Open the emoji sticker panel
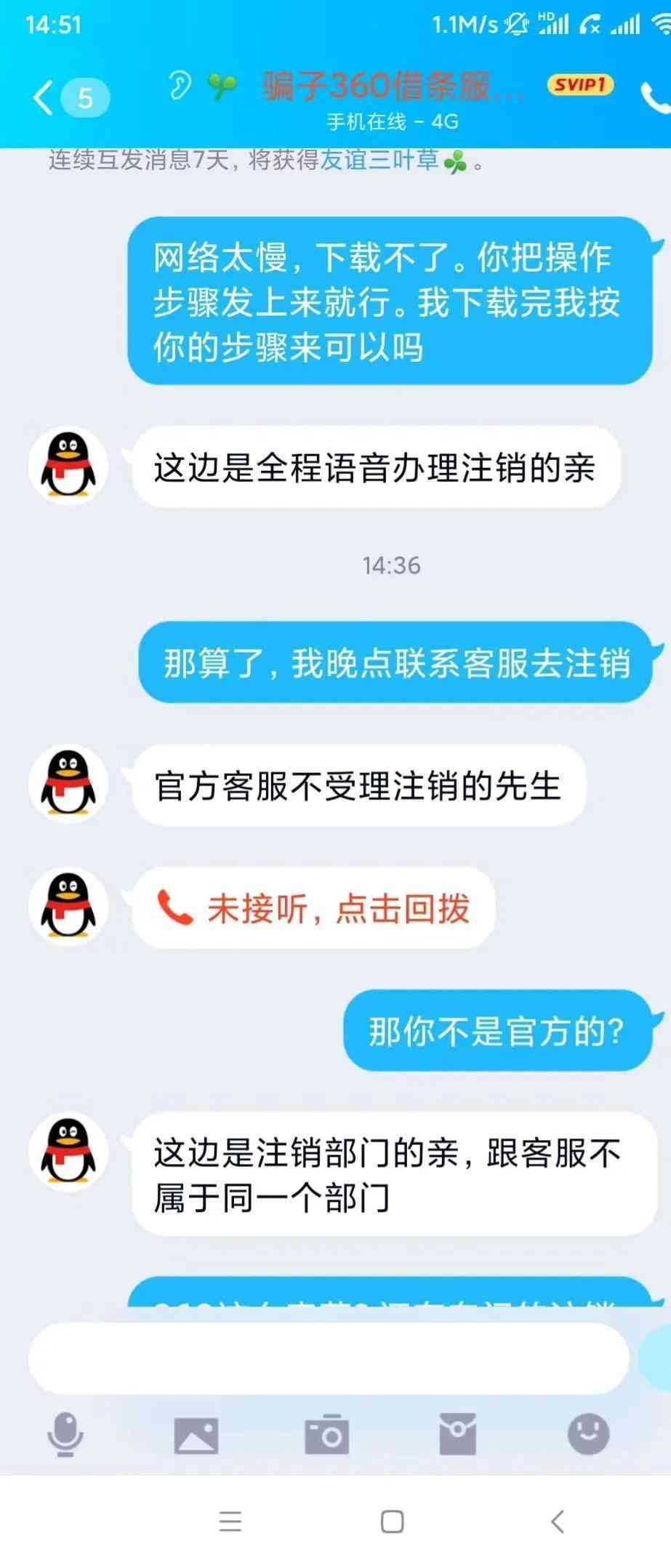 click(587, 1434)
